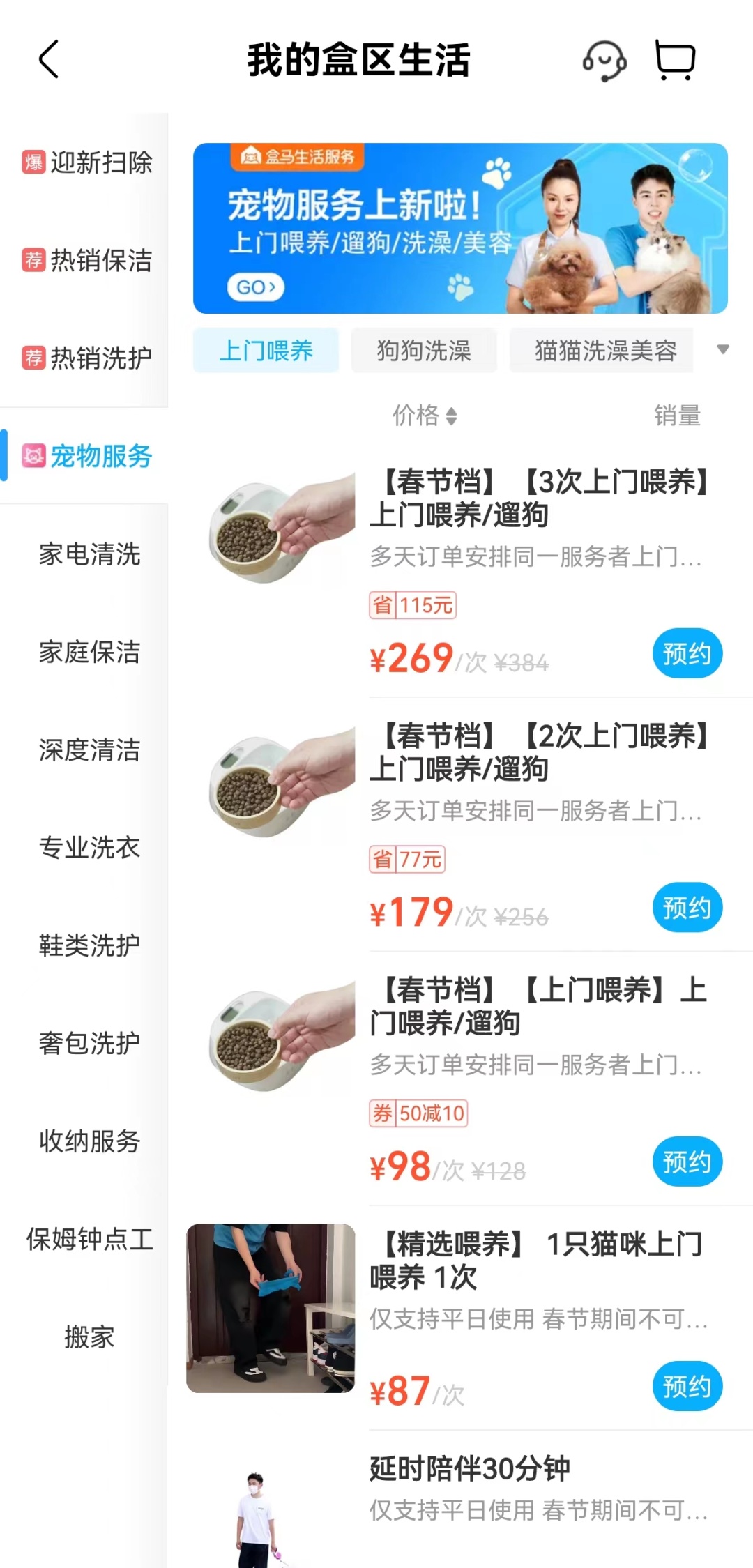Open the 搬家 category
Screen dimensions: 753x1568
[x=89, y=1337]
